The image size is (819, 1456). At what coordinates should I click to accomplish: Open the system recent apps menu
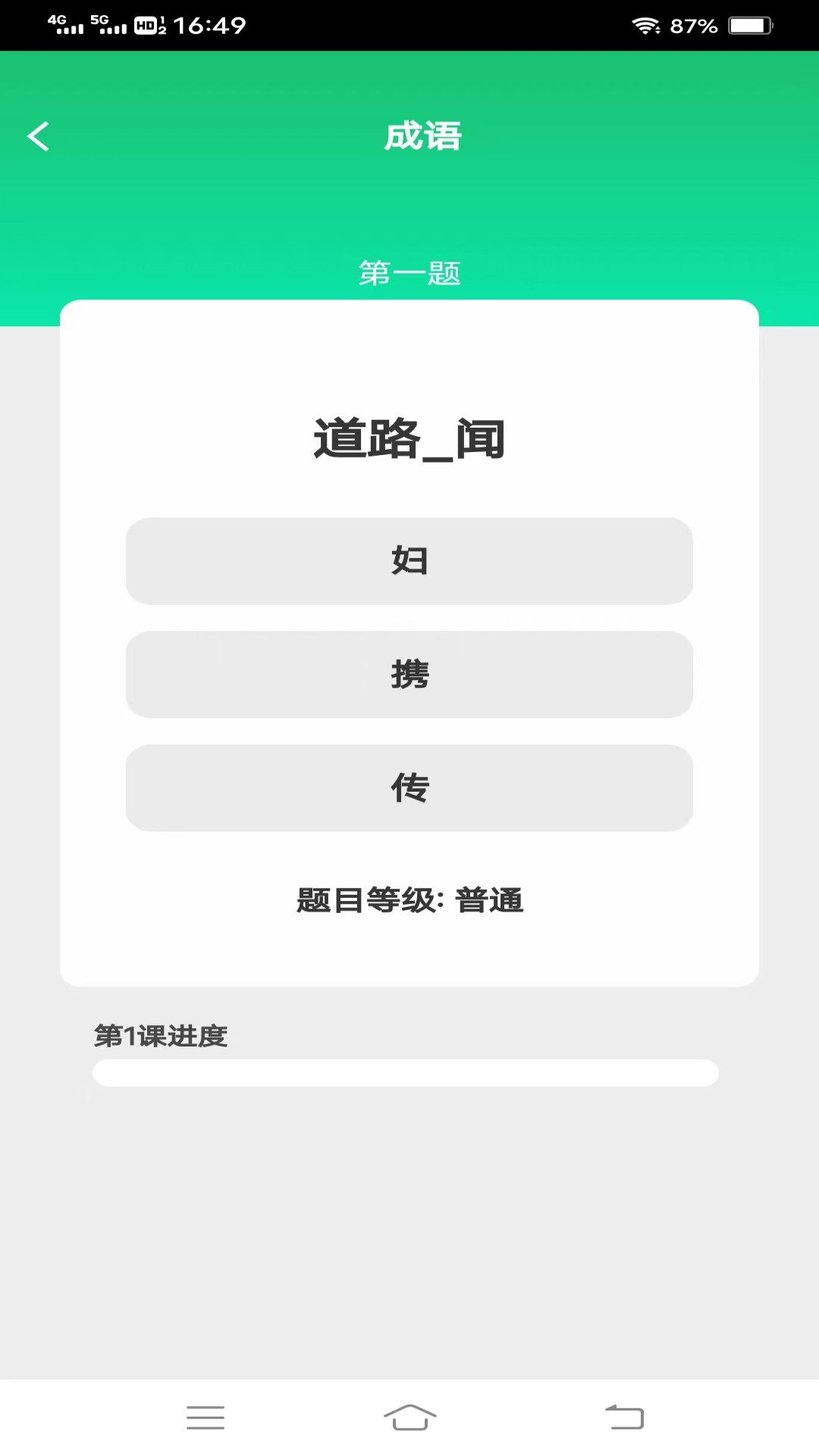pyautogui.click(x=206, y=1417)
